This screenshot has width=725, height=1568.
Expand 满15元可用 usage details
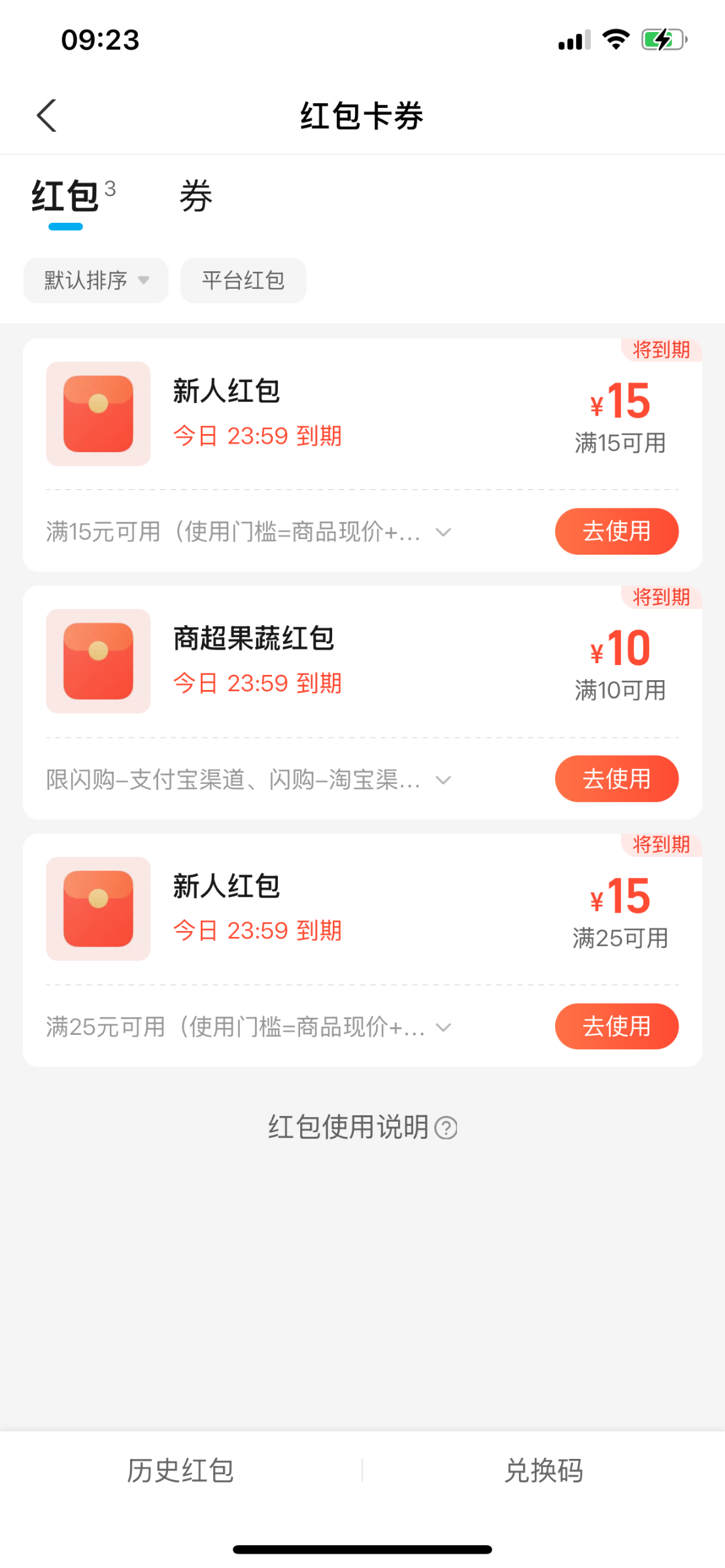443,532
